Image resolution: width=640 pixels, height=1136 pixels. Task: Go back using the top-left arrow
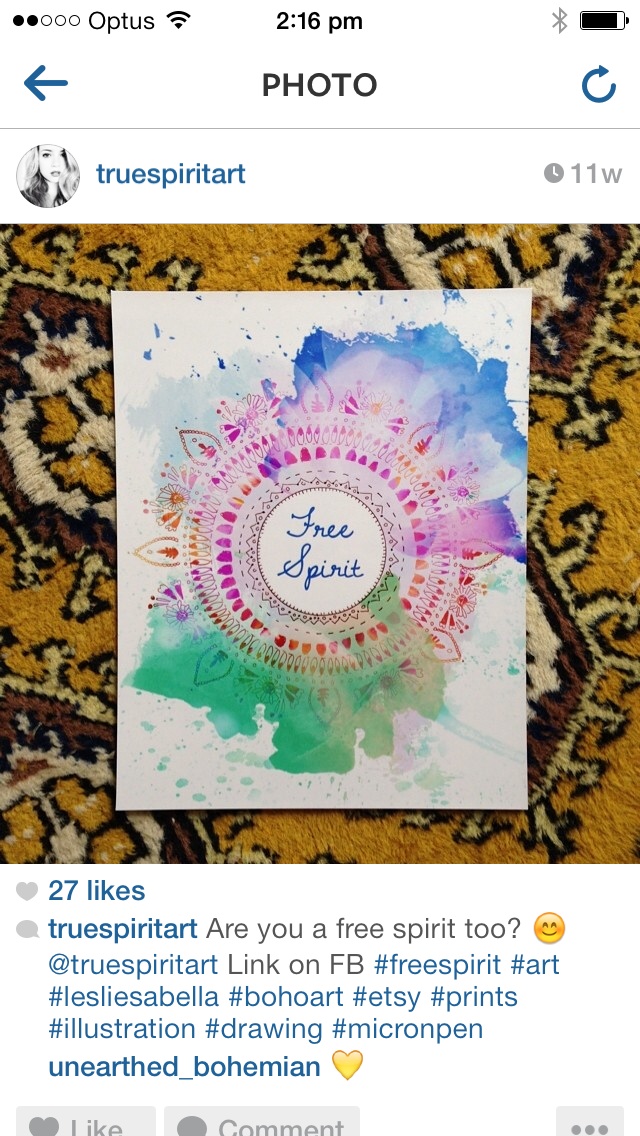[x=46, y=85]
